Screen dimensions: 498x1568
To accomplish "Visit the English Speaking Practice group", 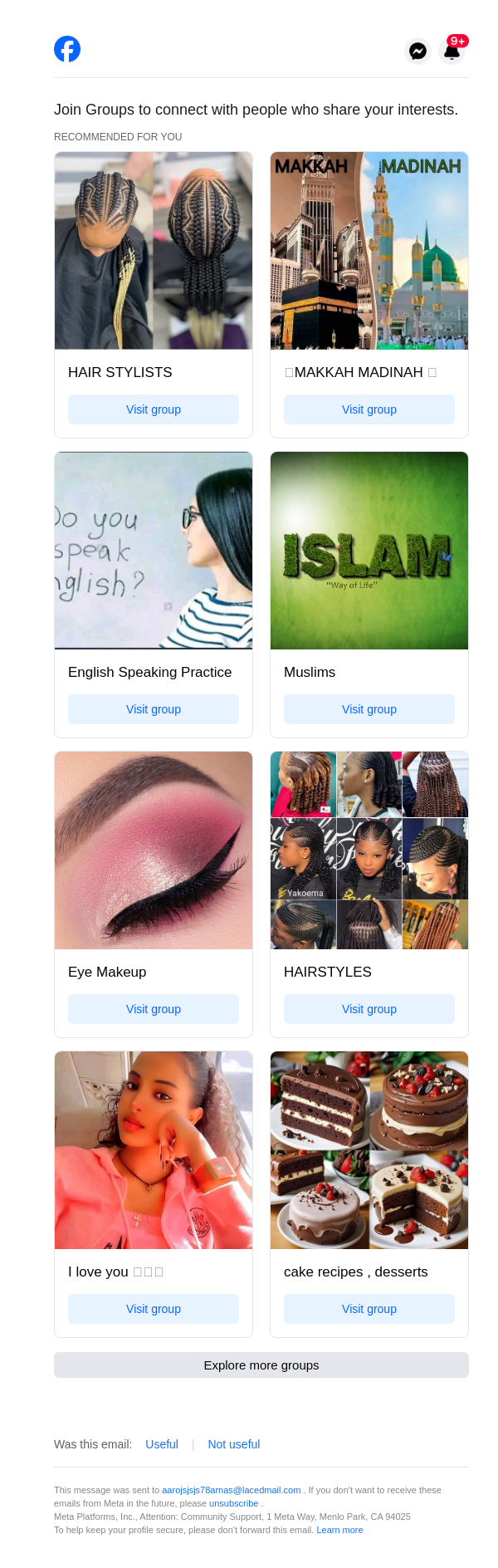I will 154,709.
